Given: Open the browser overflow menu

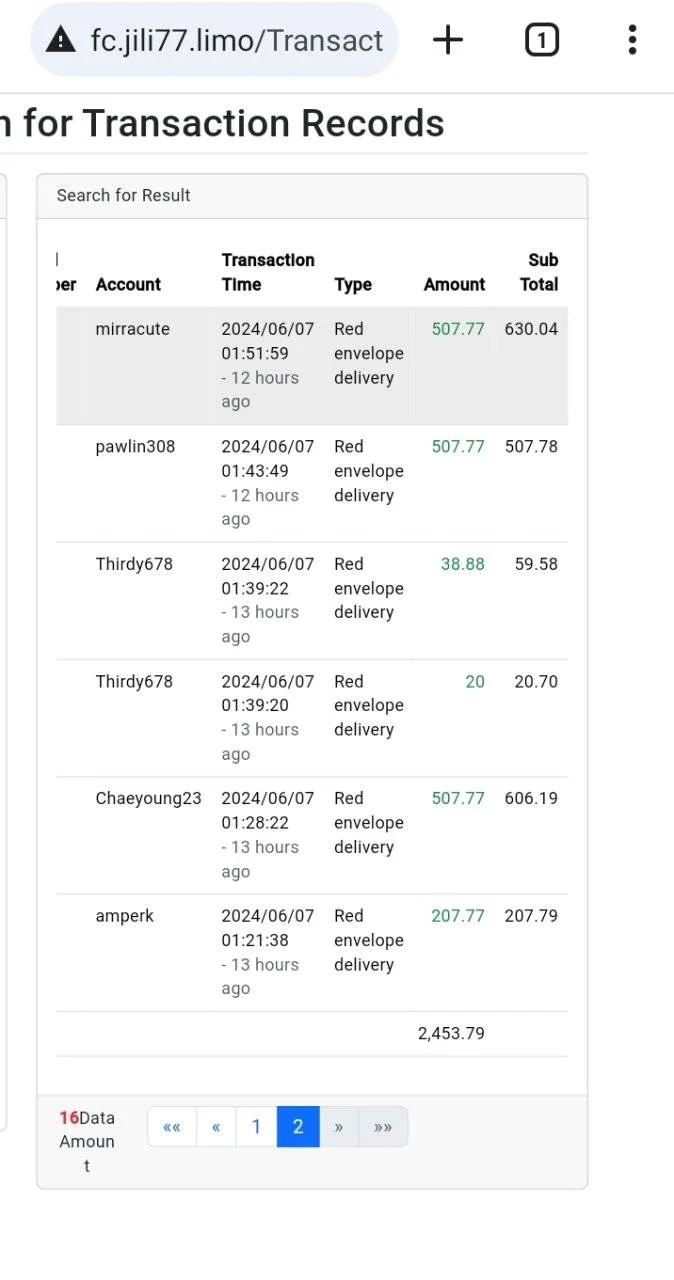Looking at the screenshot, I should 632,40.
